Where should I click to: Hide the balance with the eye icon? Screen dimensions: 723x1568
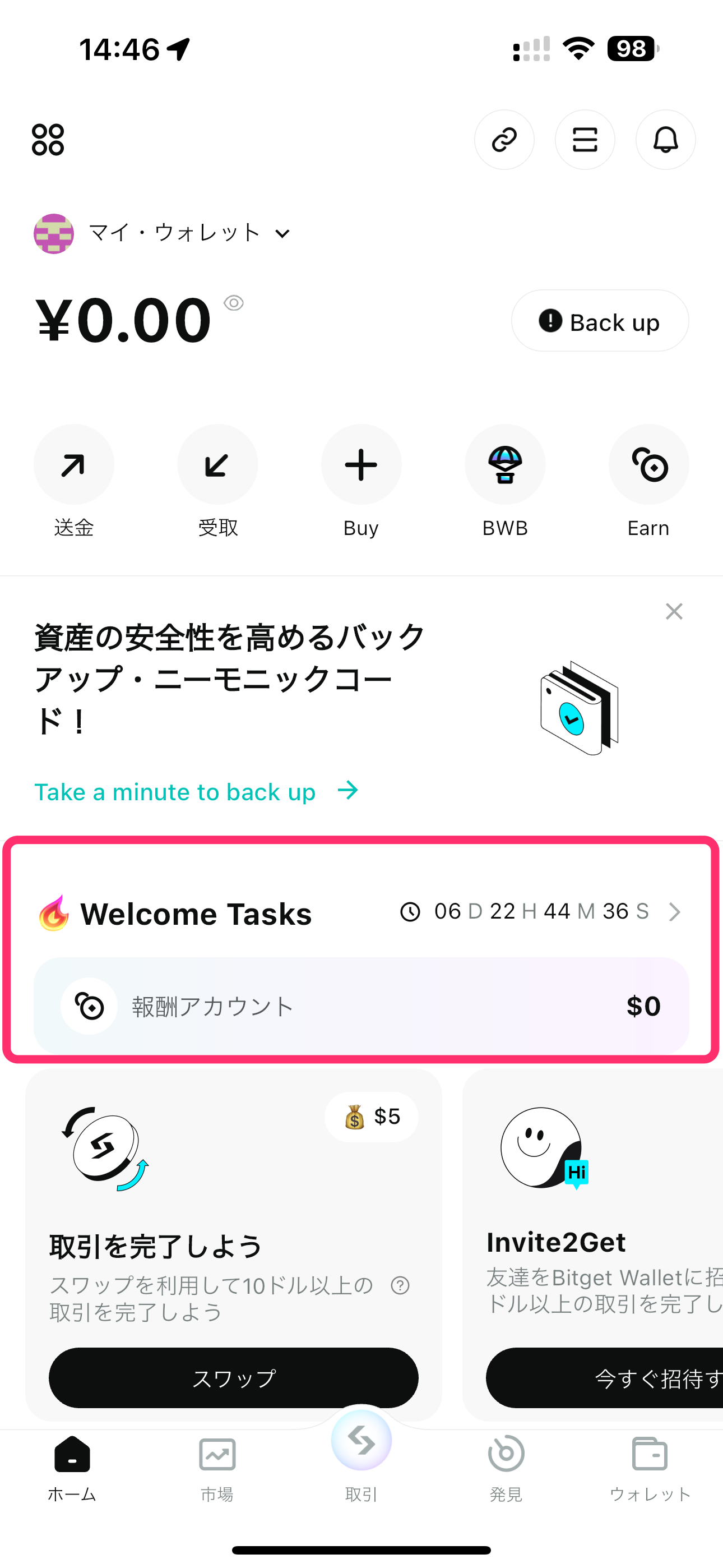234,302
